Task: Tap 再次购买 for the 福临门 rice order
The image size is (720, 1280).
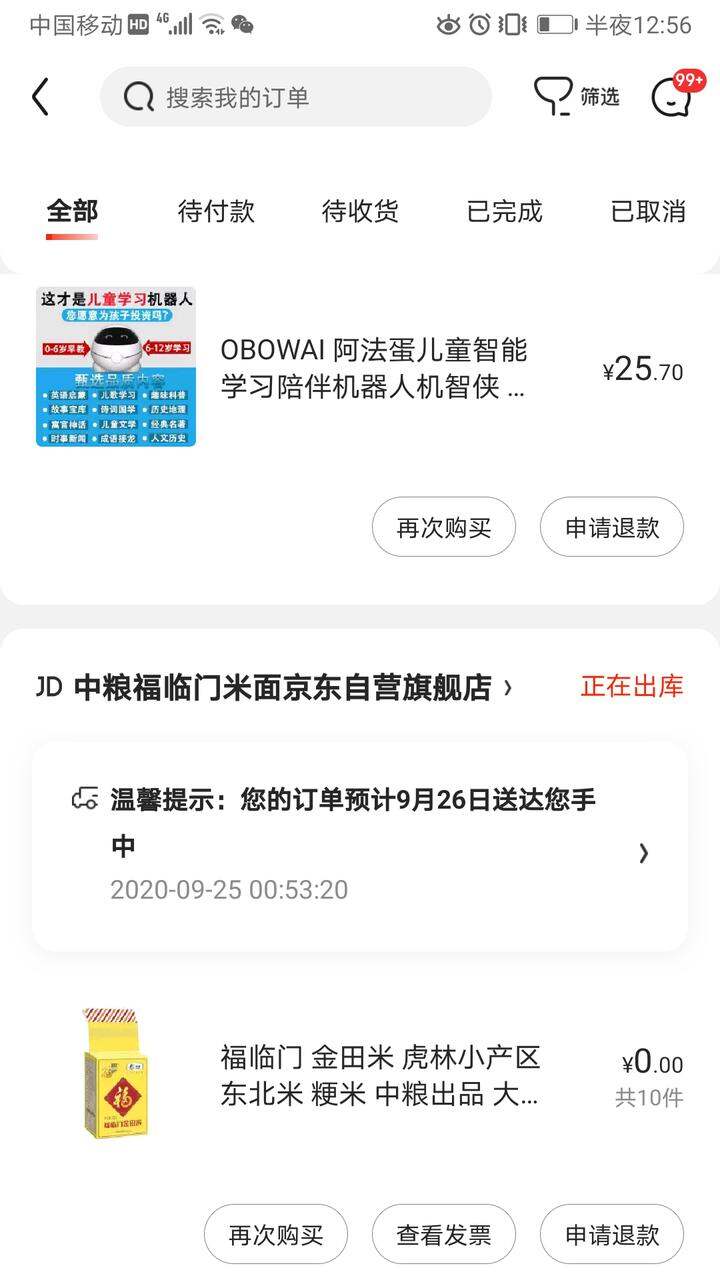Action: (x=276, y=1234)
